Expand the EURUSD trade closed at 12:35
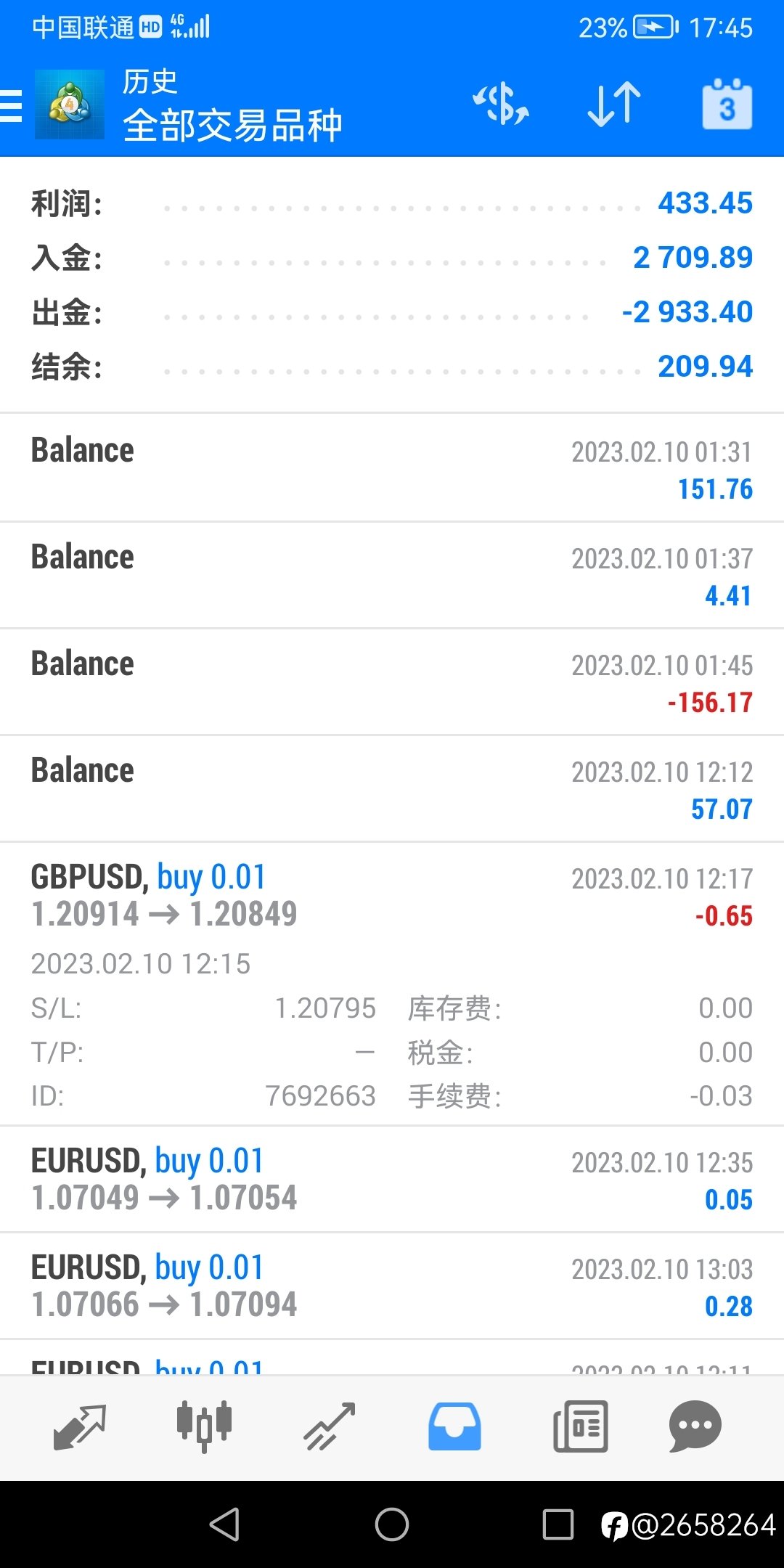Viewport: 784px width, 1568px height. [x=392, y=1179]
